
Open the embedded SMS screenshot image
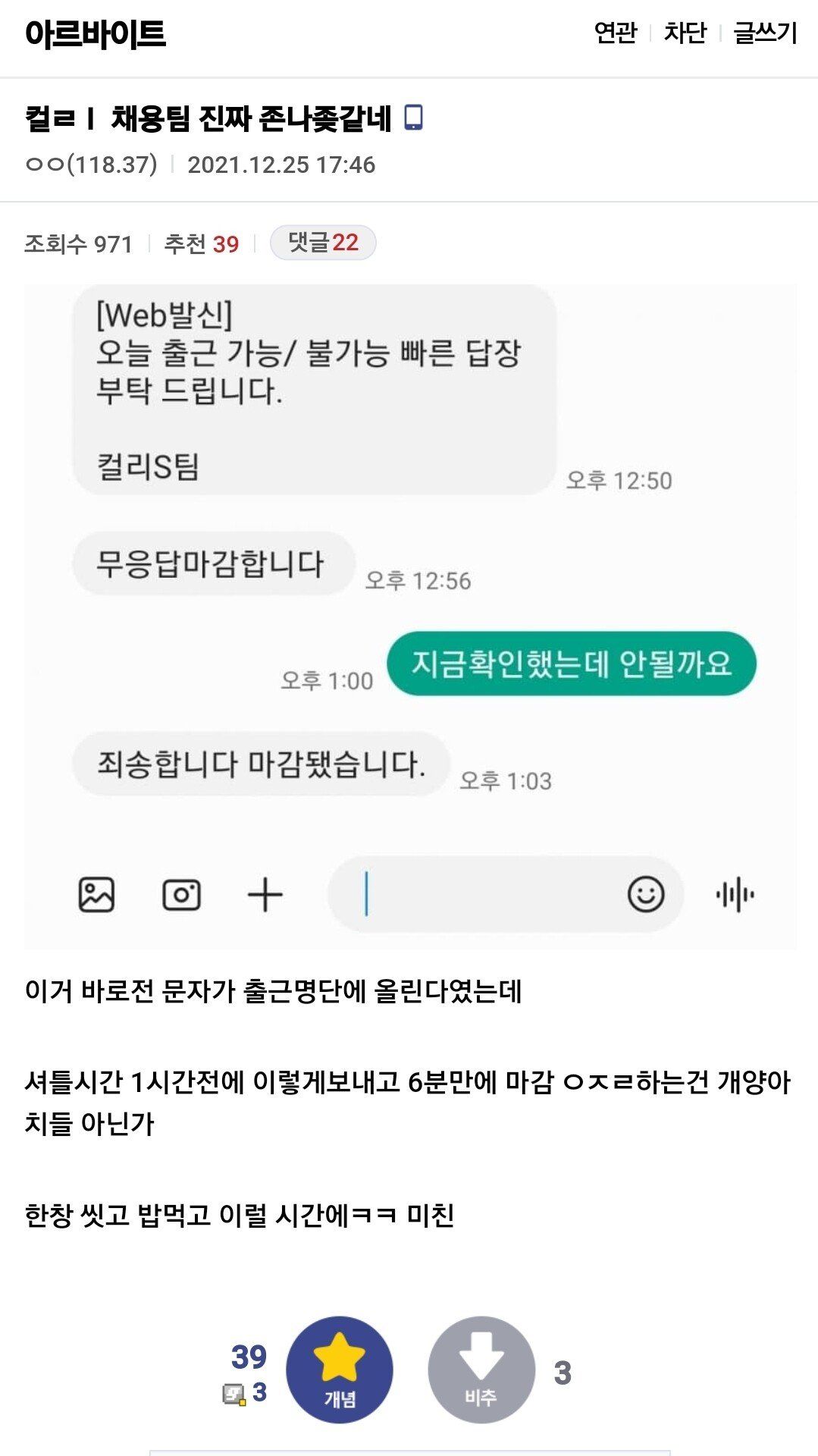coord(409,616)
